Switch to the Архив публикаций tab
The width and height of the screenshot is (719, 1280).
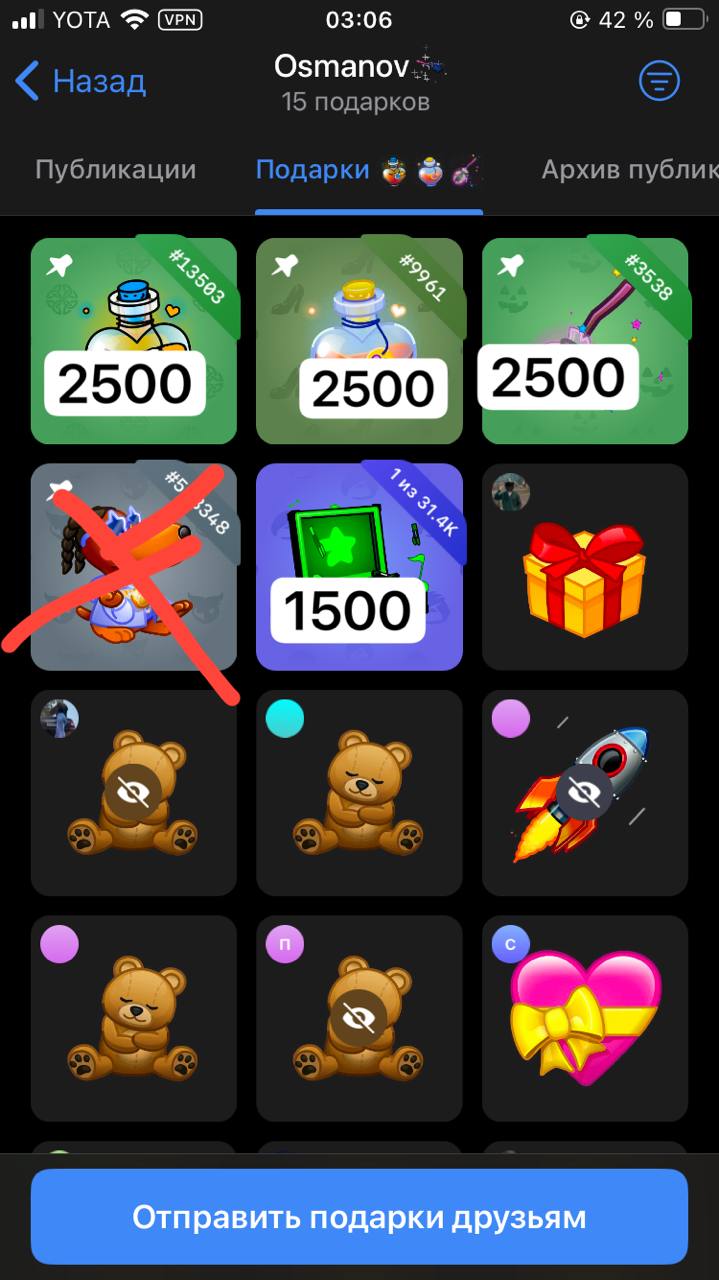(628, 170)
